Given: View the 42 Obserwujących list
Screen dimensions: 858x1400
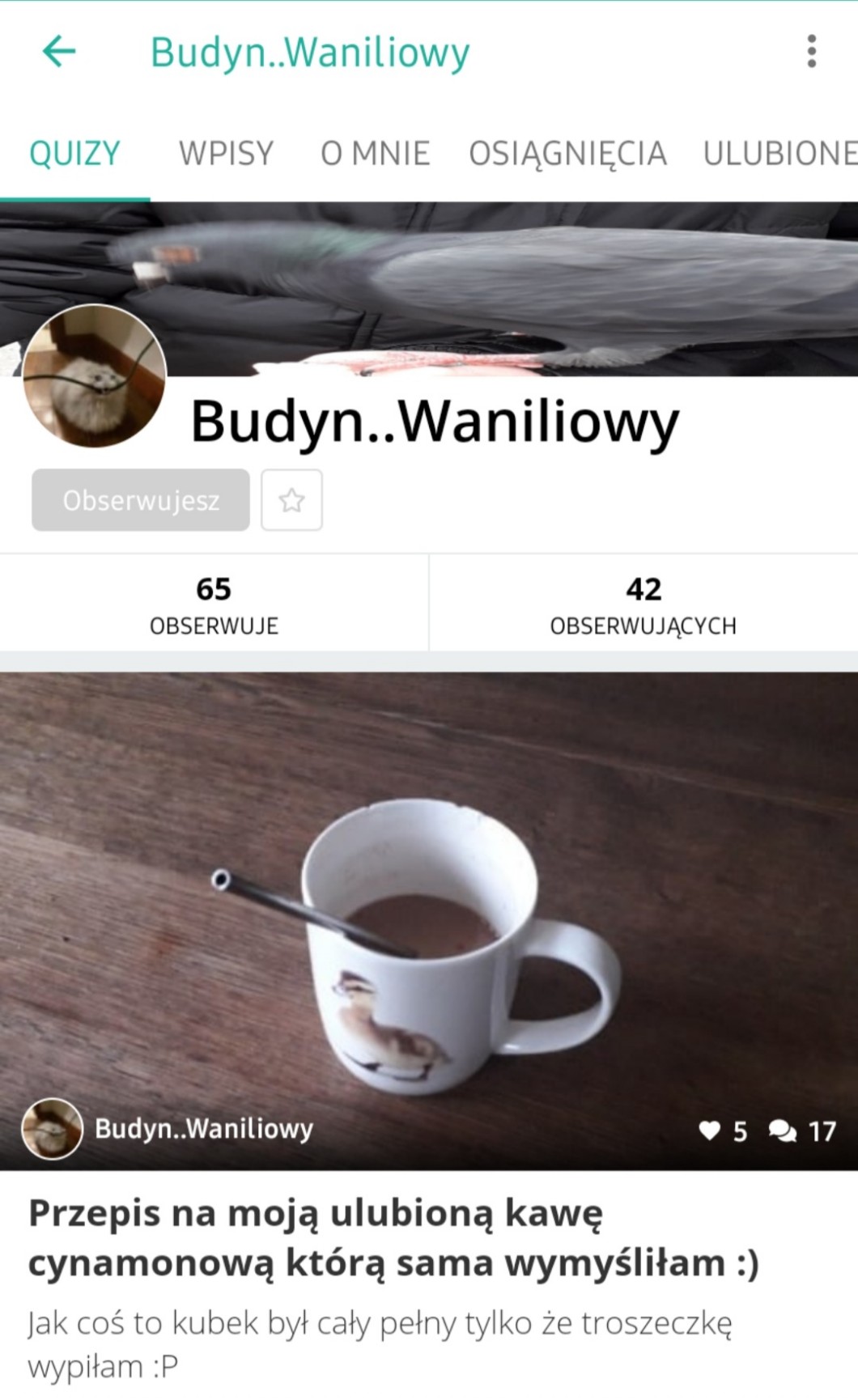Looking at the screenshot, I should [x=643, y=604].
